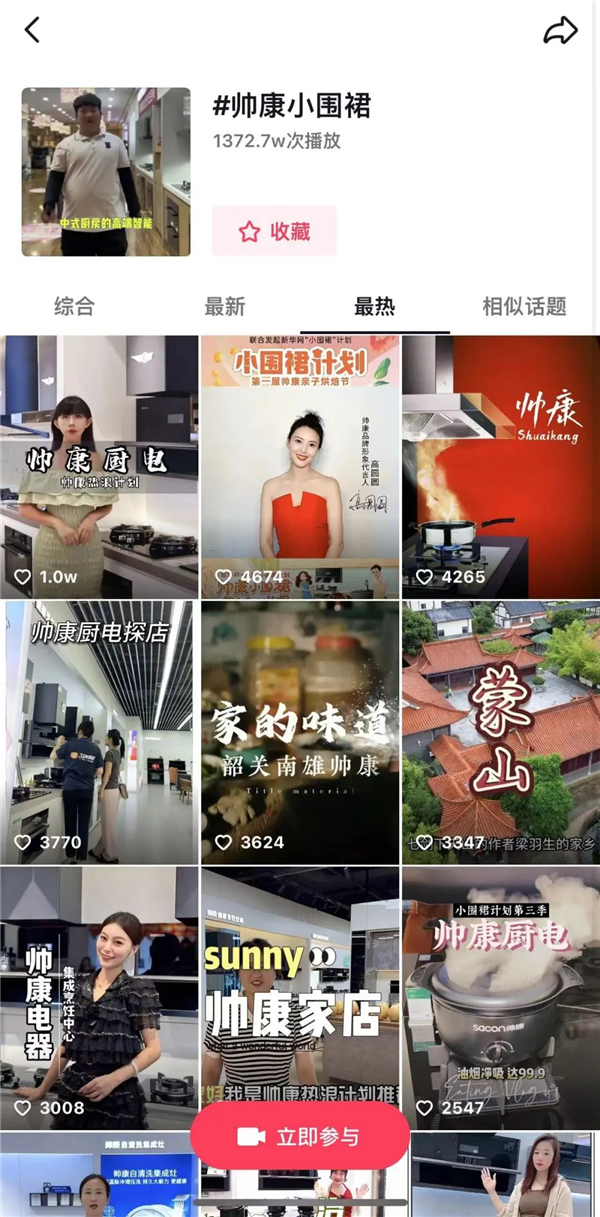Viewport: 600px width, 1217px height.
Task: Open the 帅康厨电 video with 1.0w likes
Action: coord(99,467)
